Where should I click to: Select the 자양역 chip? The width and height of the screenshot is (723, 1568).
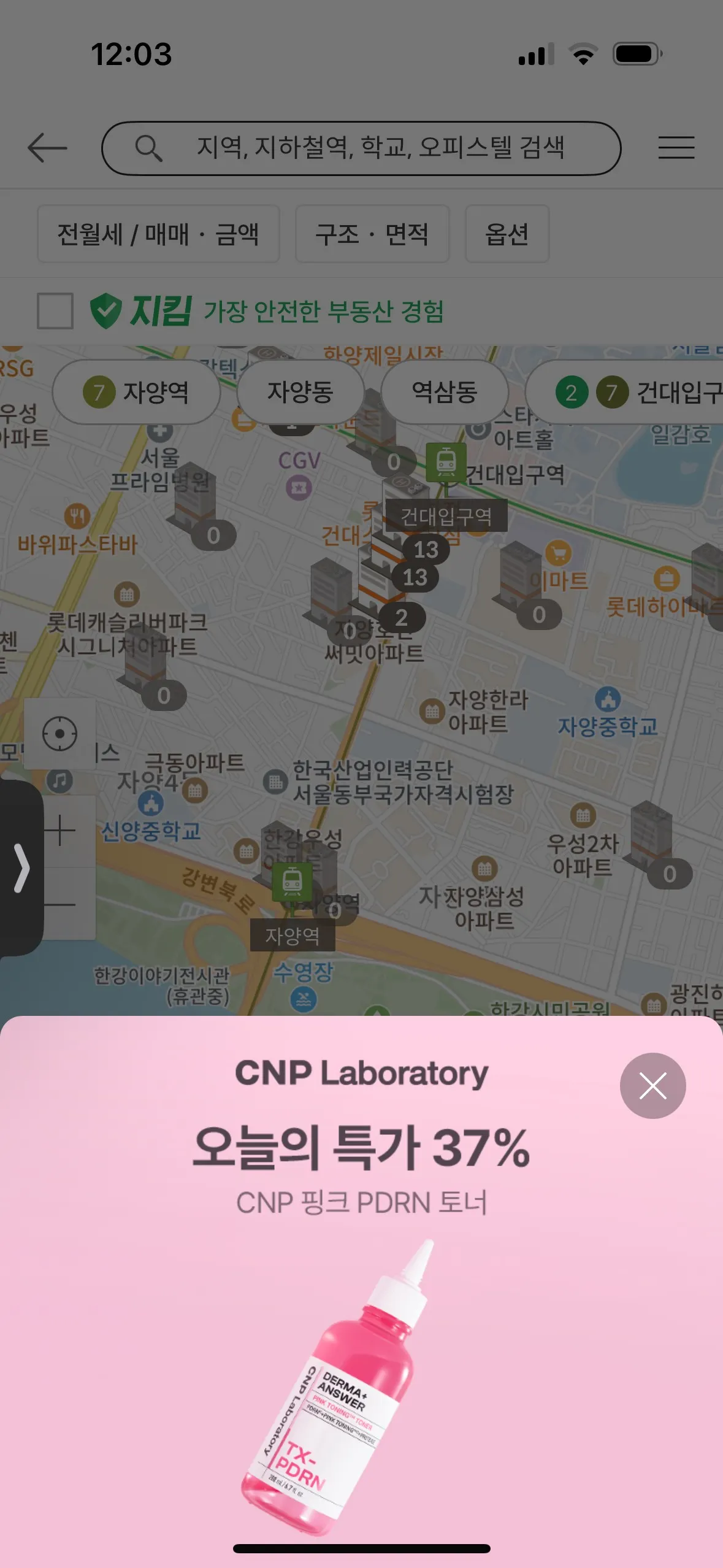(137, 392)
